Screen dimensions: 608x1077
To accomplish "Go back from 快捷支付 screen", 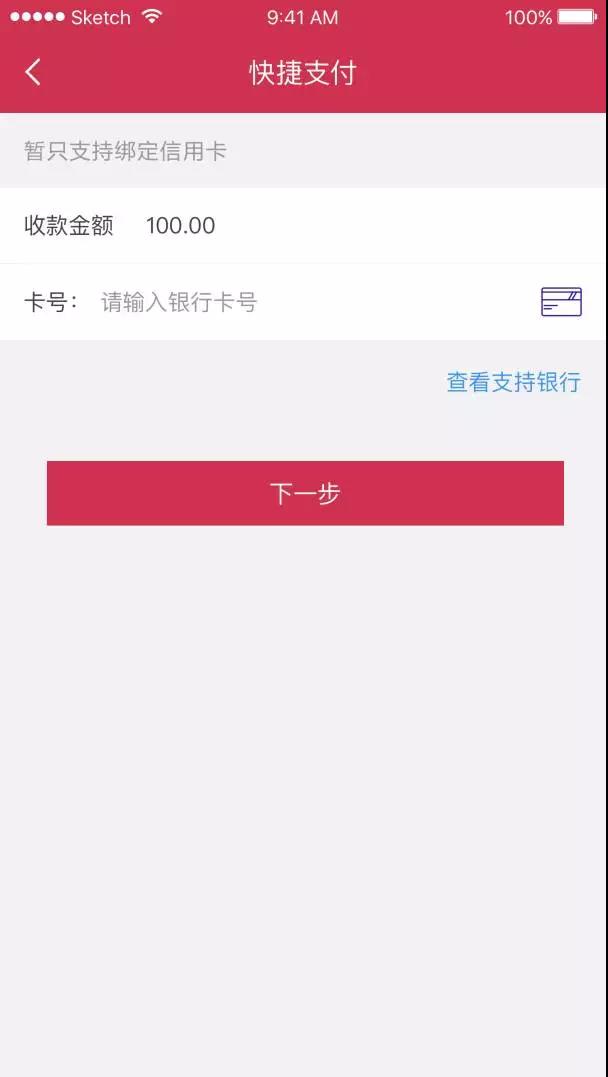I will coord(33,72).
